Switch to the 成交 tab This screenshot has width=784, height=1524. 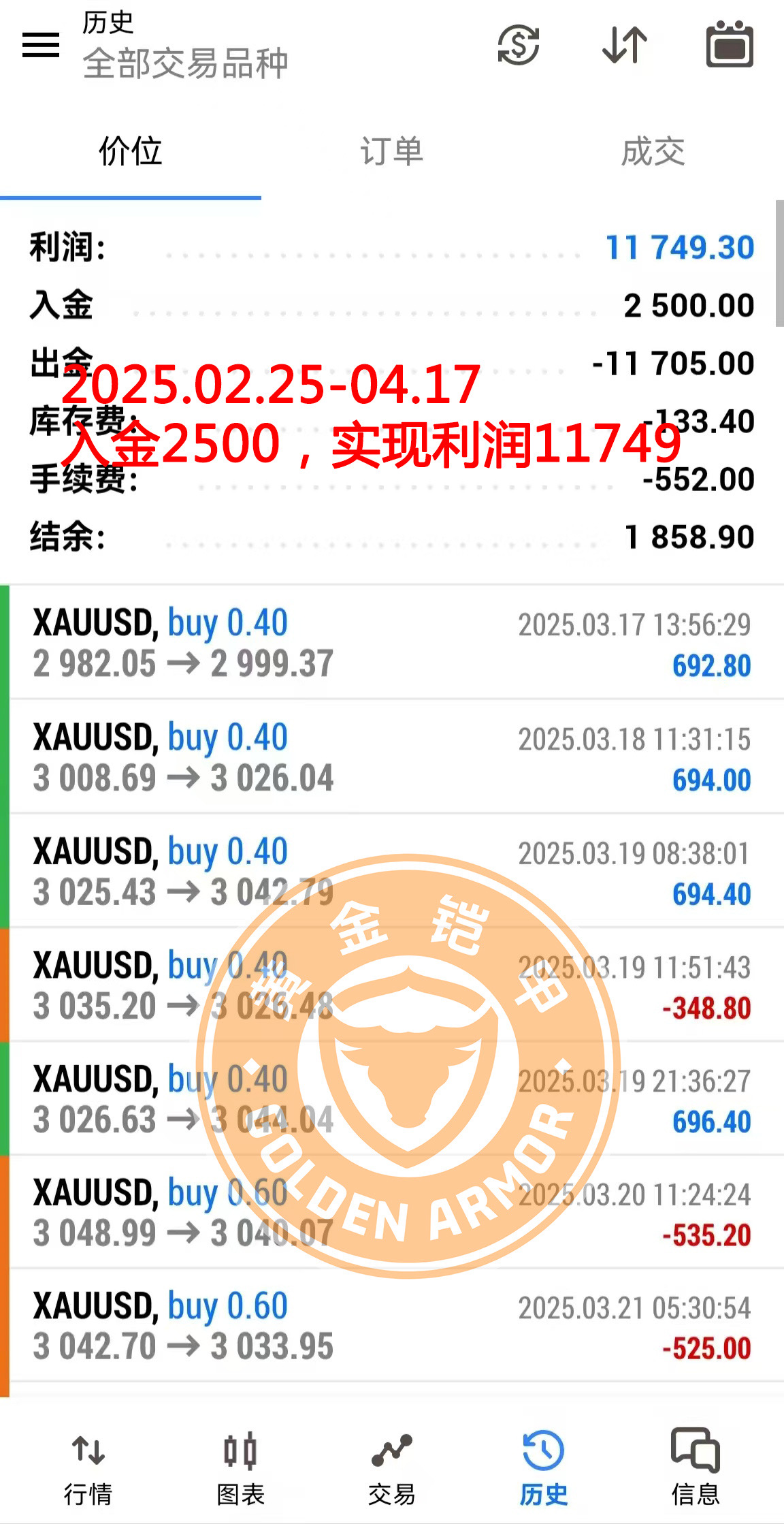tap(653, 151)
